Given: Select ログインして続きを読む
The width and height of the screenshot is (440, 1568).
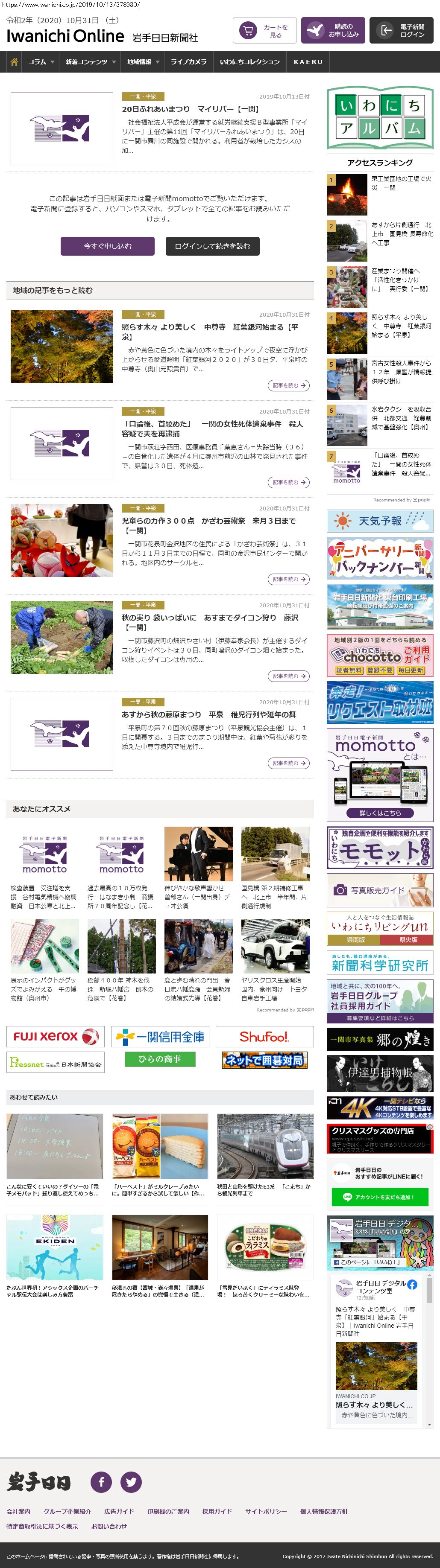Looking at the screenshot, I should tap(212, 246).
